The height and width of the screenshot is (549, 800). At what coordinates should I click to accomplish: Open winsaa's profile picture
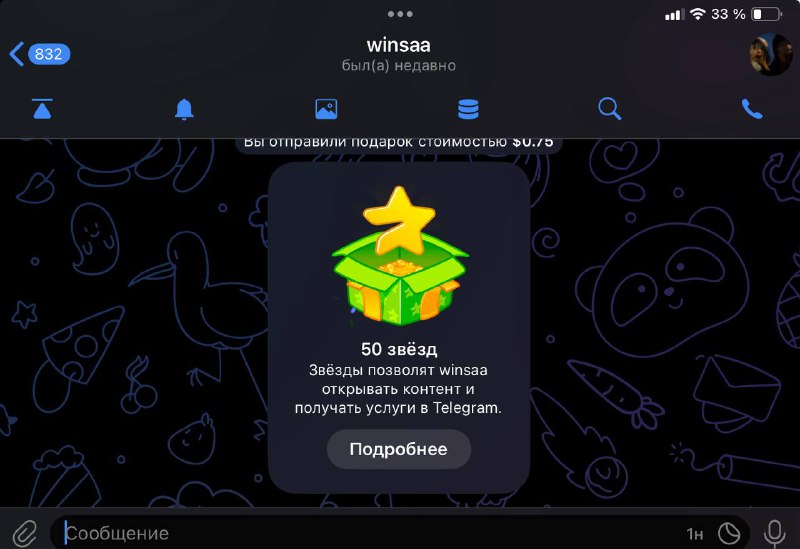(x=770, y=54)
